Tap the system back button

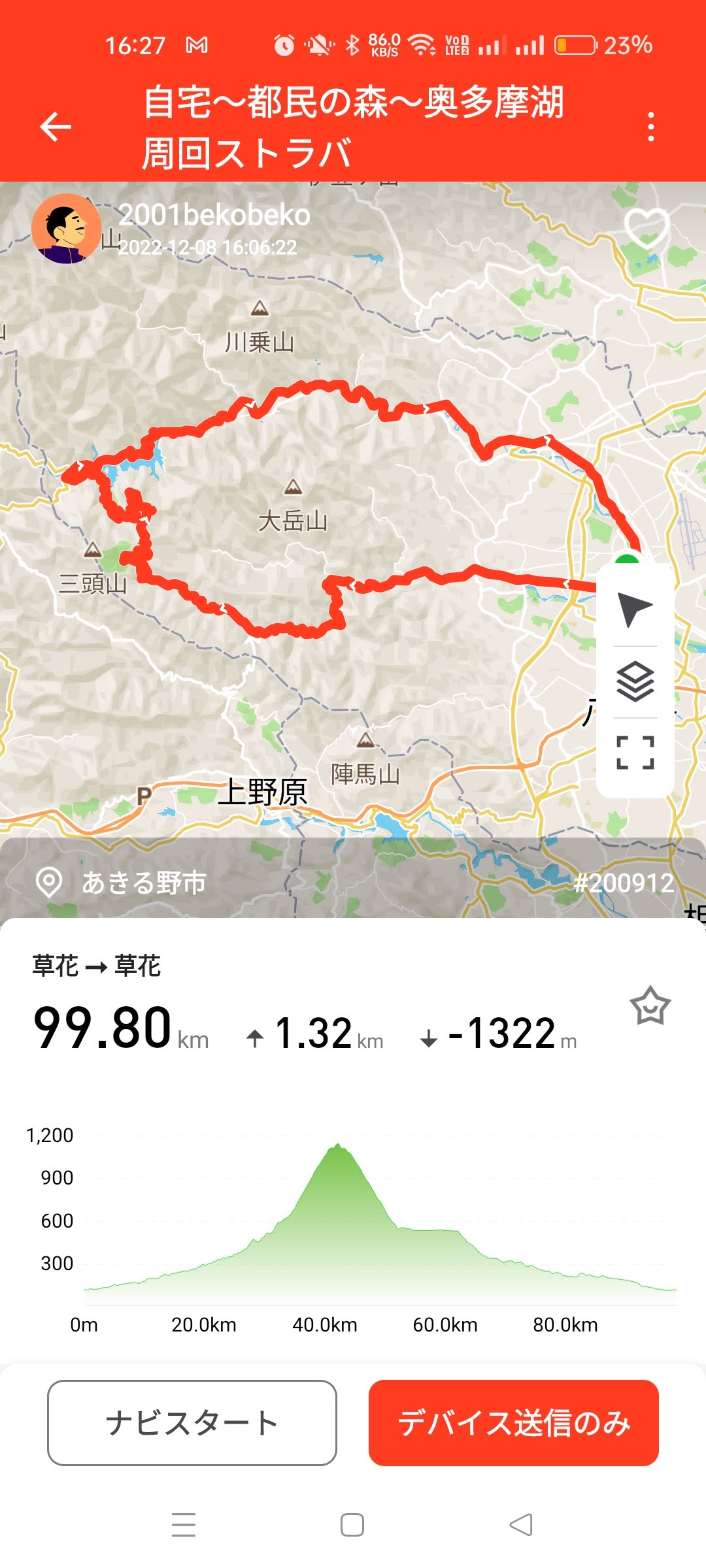tap(521, 1525)
